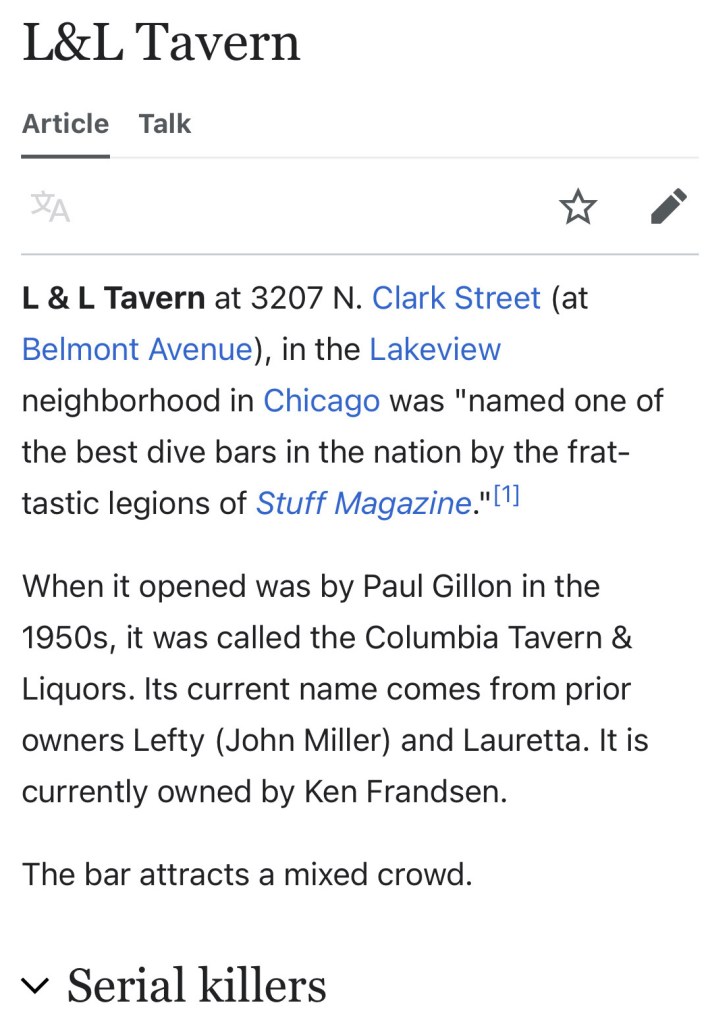Open the Clark Street link

pos(456,298)
